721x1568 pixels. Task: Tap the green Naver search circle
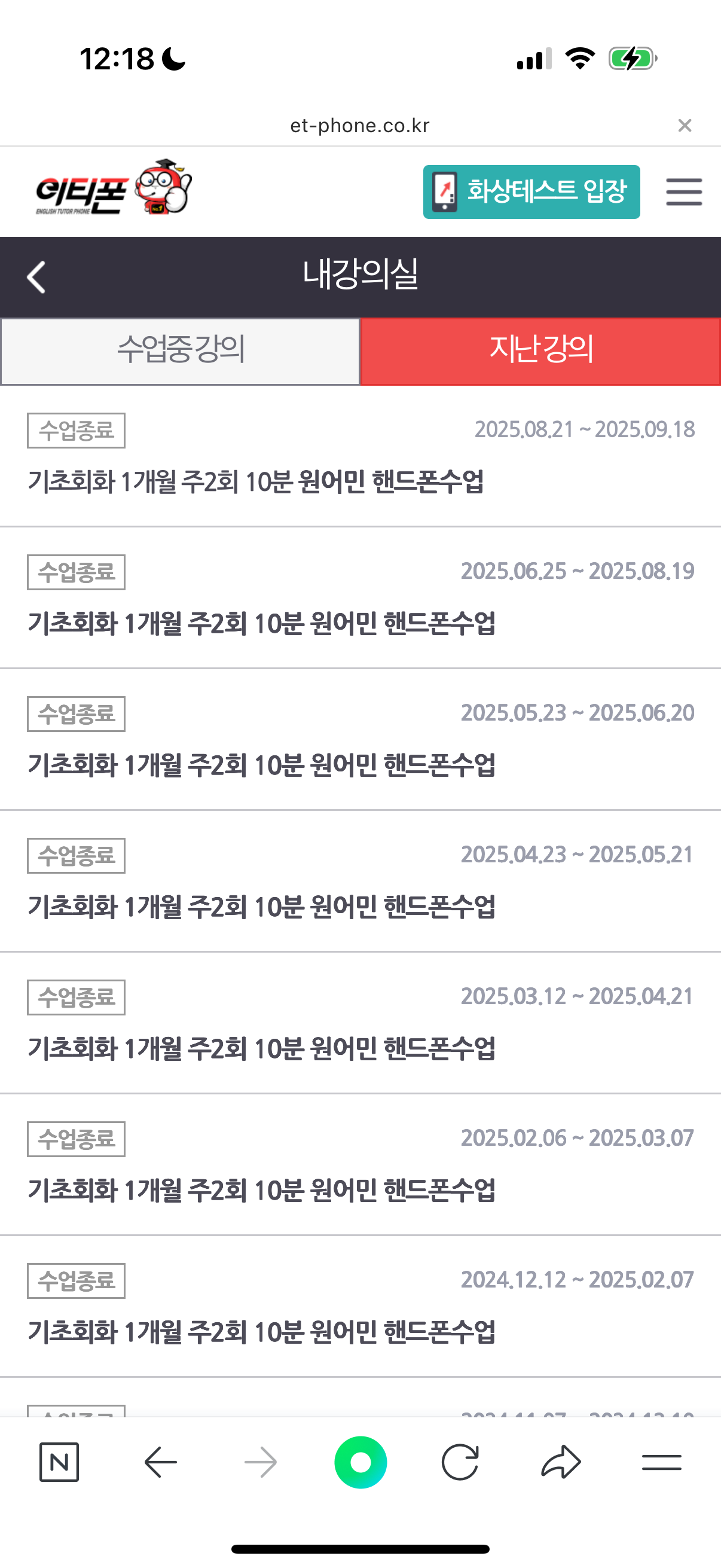pyautogui.click(x=360, y=1462)
